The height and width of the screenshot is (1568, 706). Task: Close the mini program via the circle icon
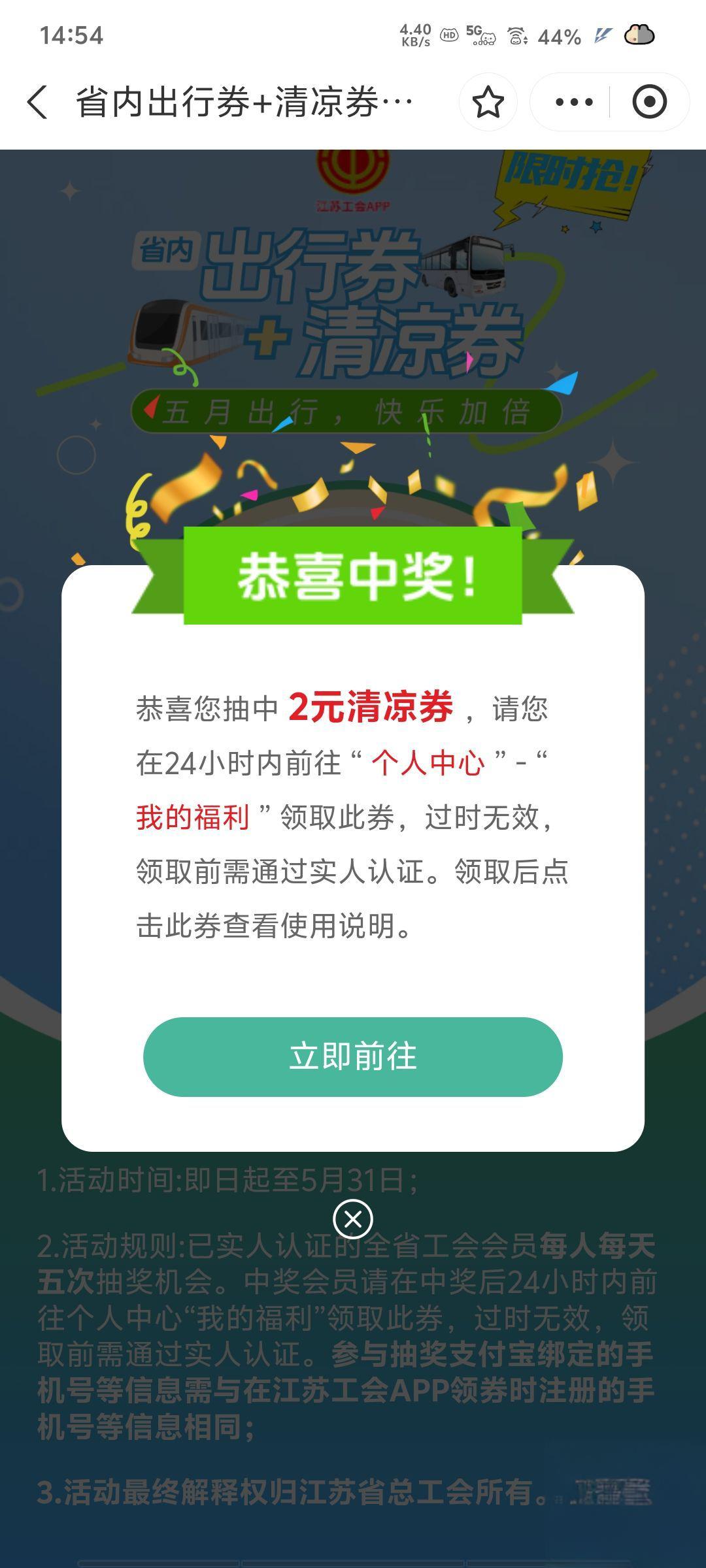(x=649, y=103)
